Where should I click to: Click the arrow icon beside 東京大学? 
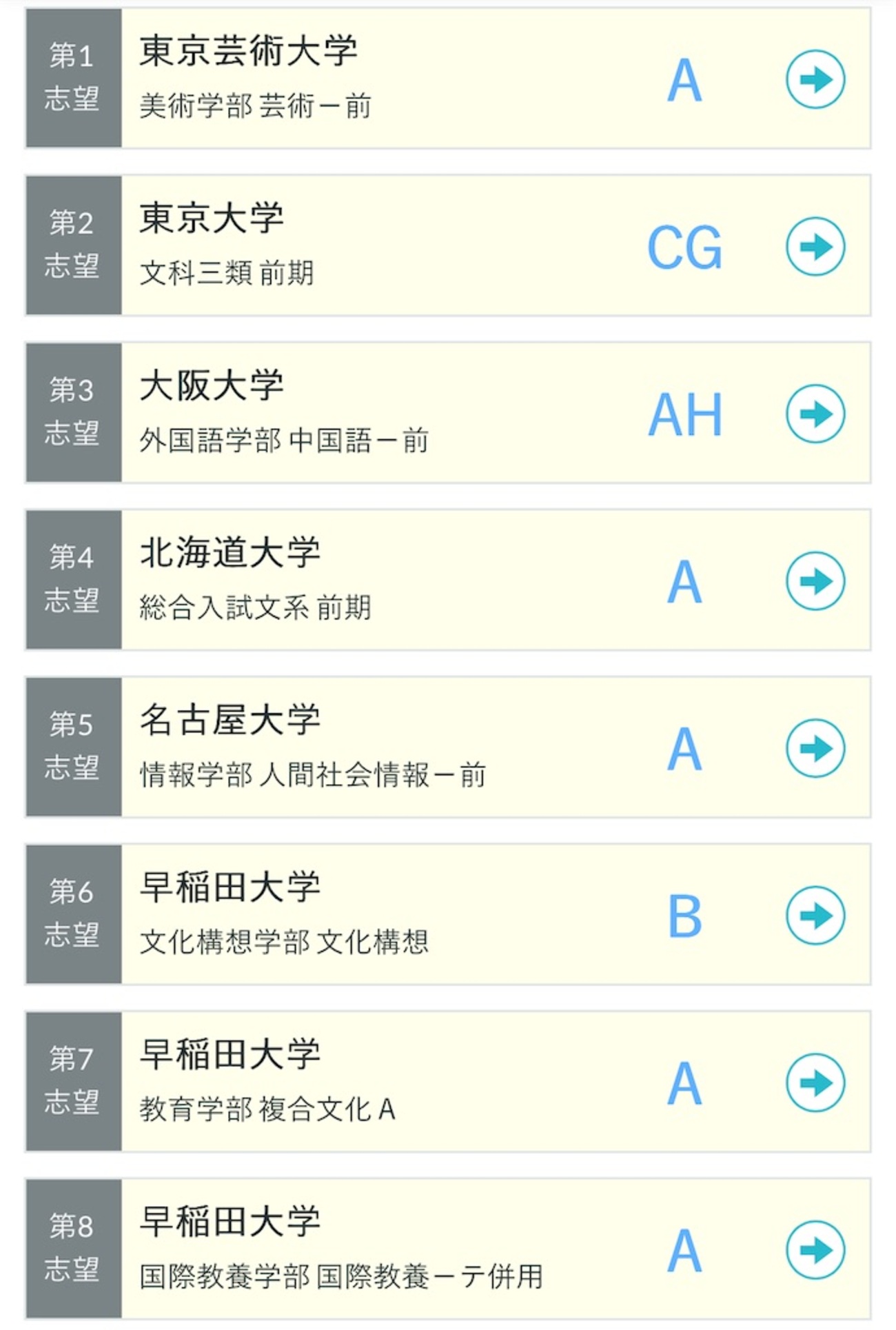[x=815, y=246]
